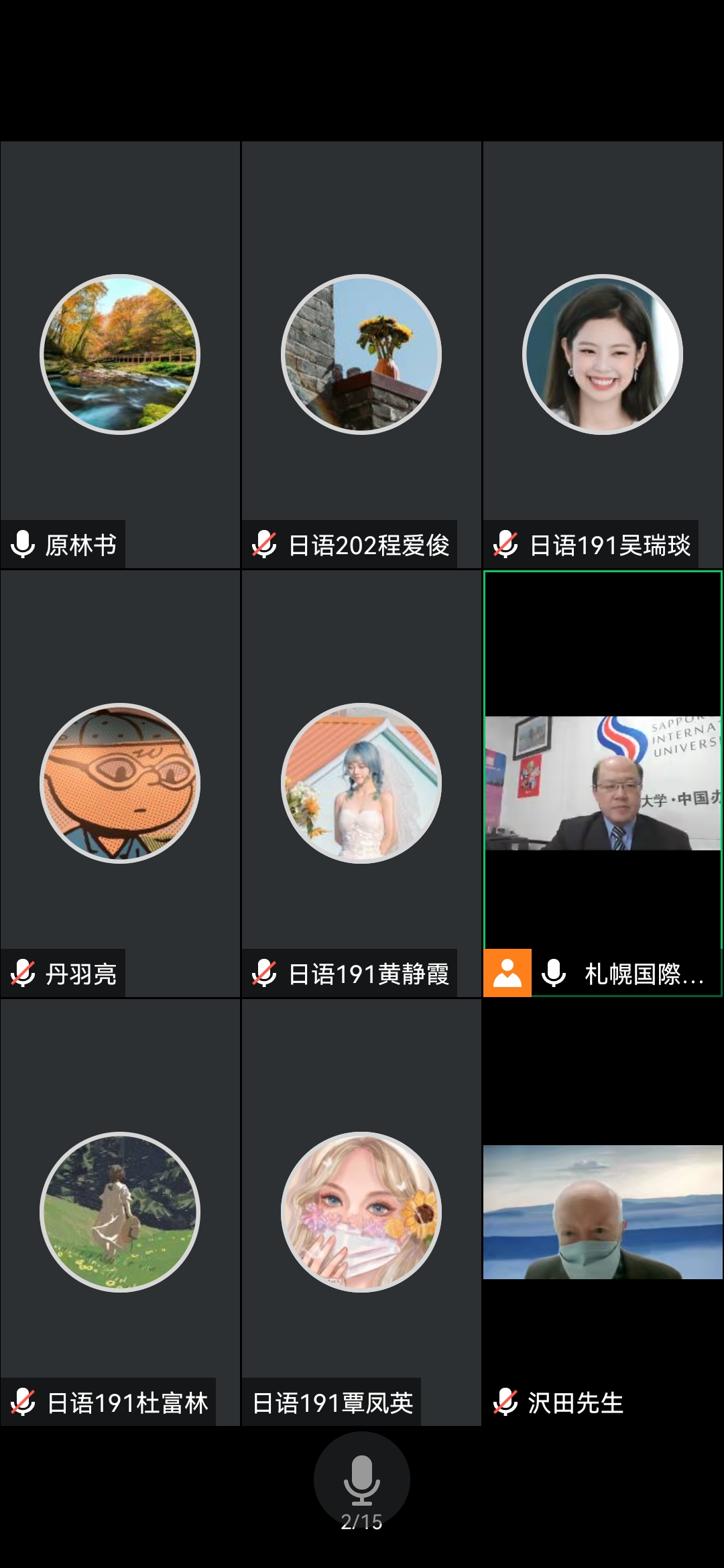
Task: Select the tile of 日语202程爱俊
Action: click(361, 354)
